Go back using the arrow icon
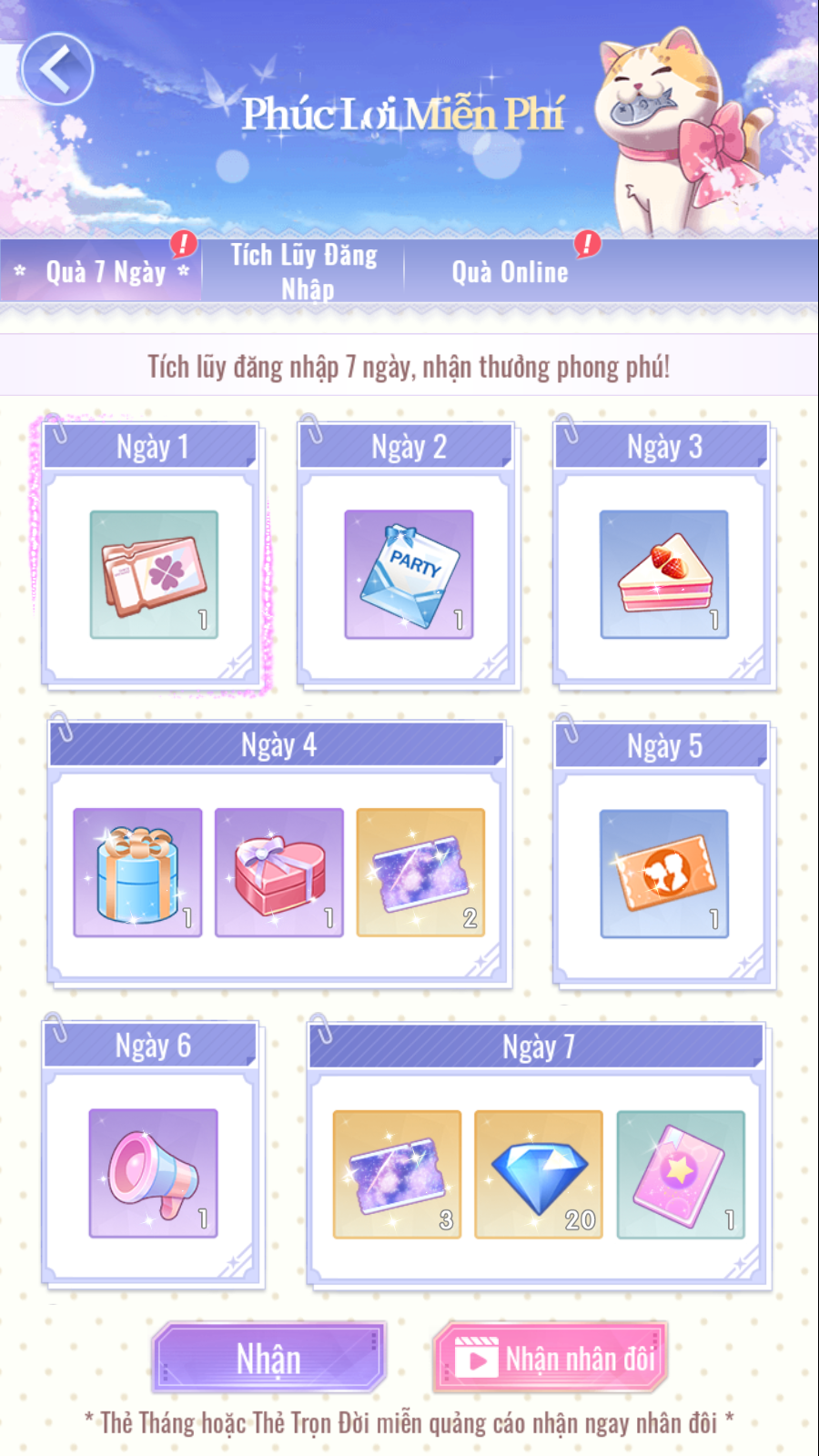This screenshot has height=1456, width=819. tap(56, 69)
